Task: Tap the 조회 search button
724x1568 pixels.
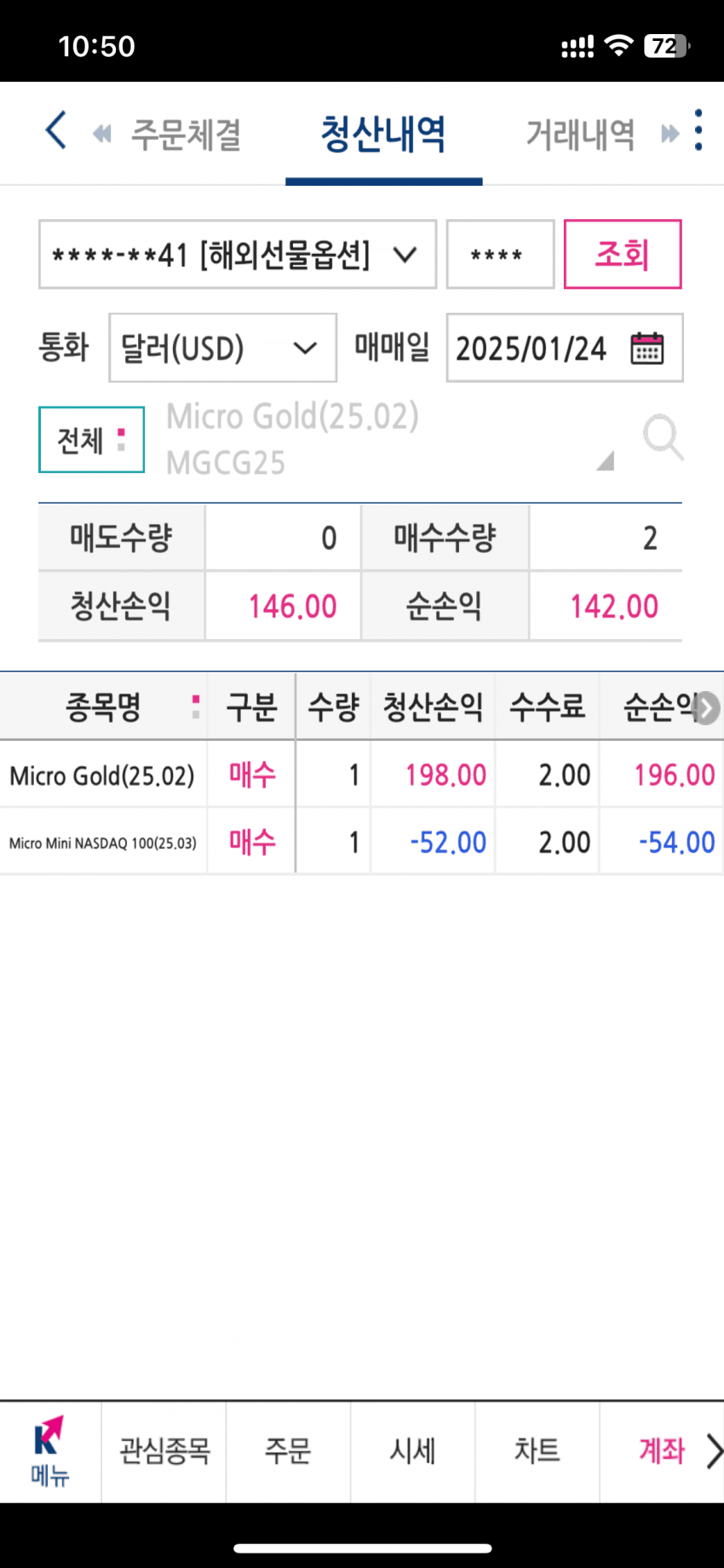Action: click(623, 255)
